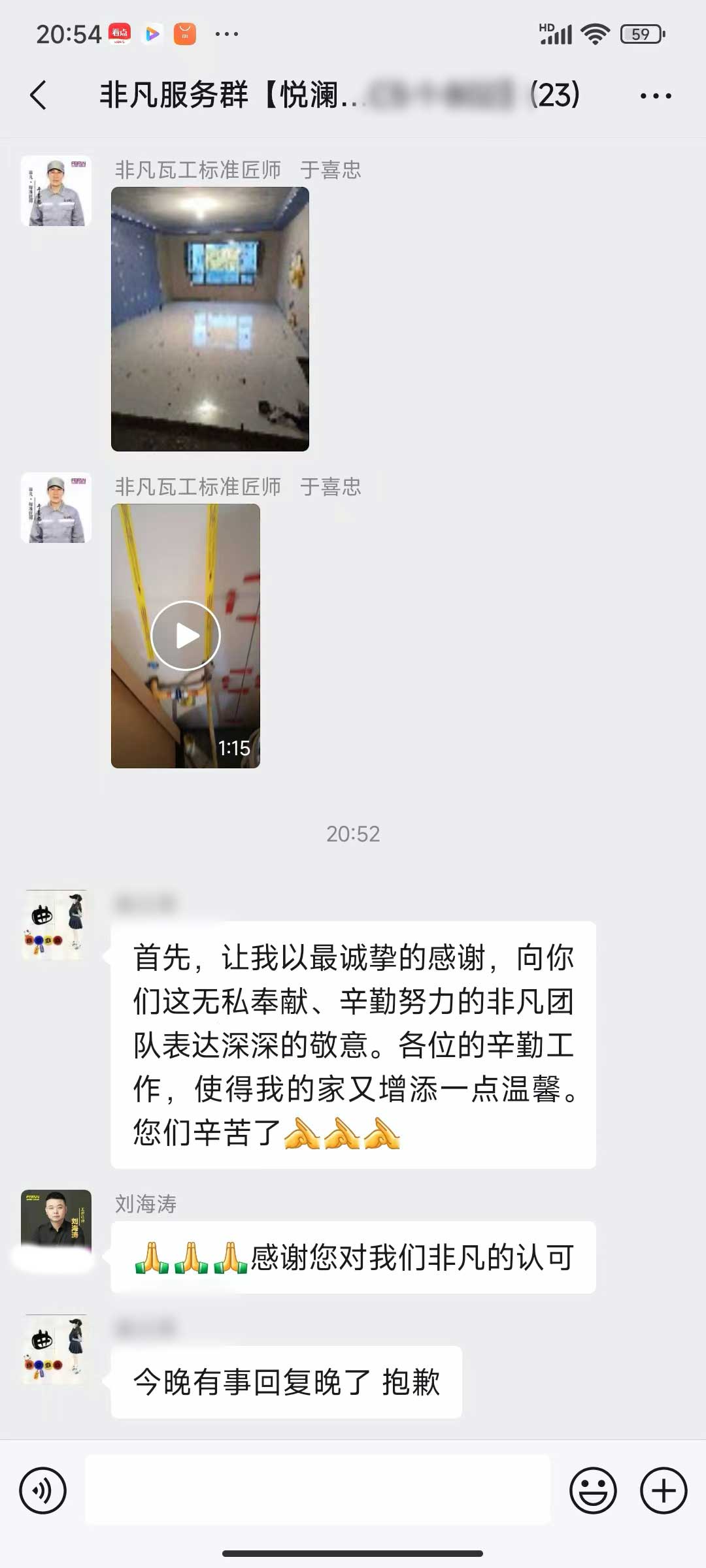Open the room photo sent by 于喜忠

click(210, 319)
